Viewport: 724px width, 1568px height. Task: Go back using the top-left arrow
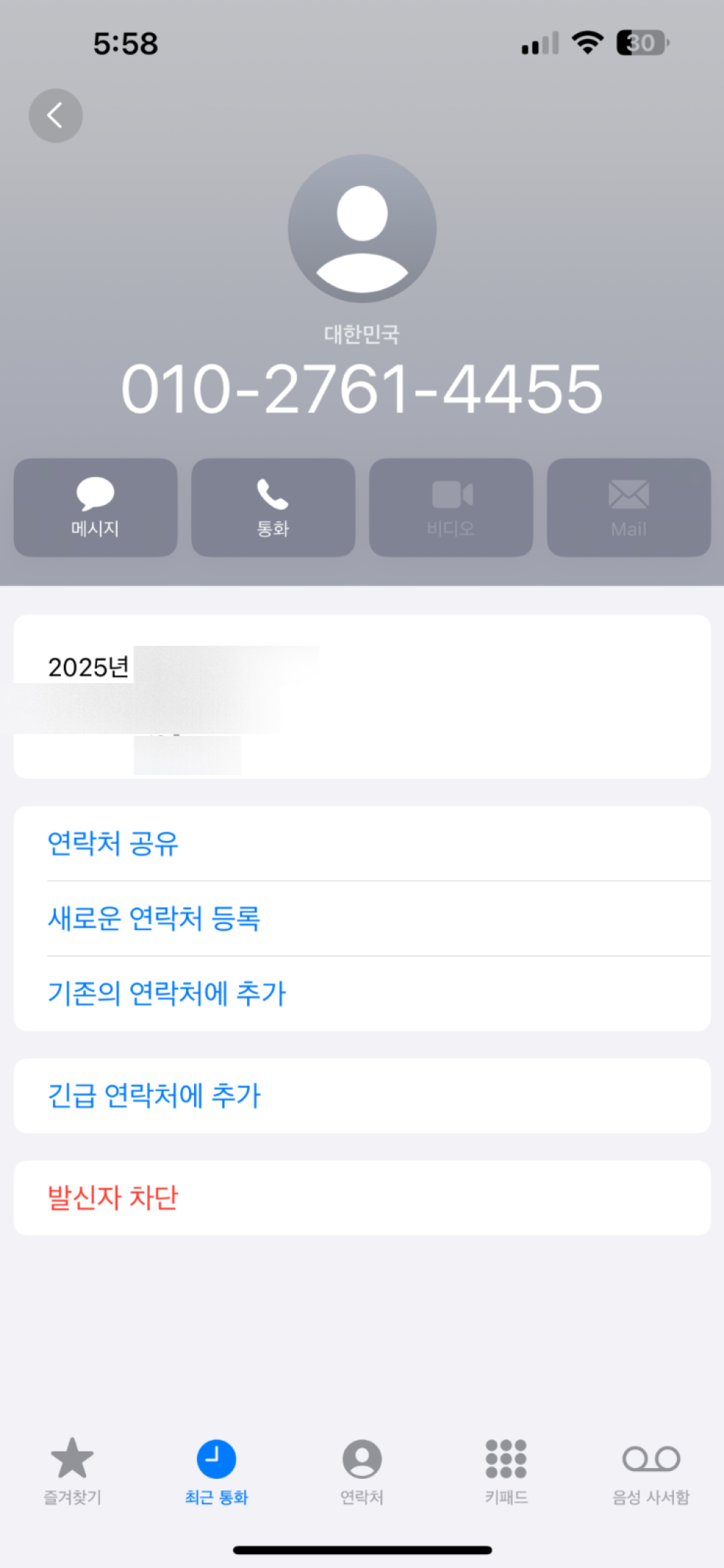click(x=56, y=116)
